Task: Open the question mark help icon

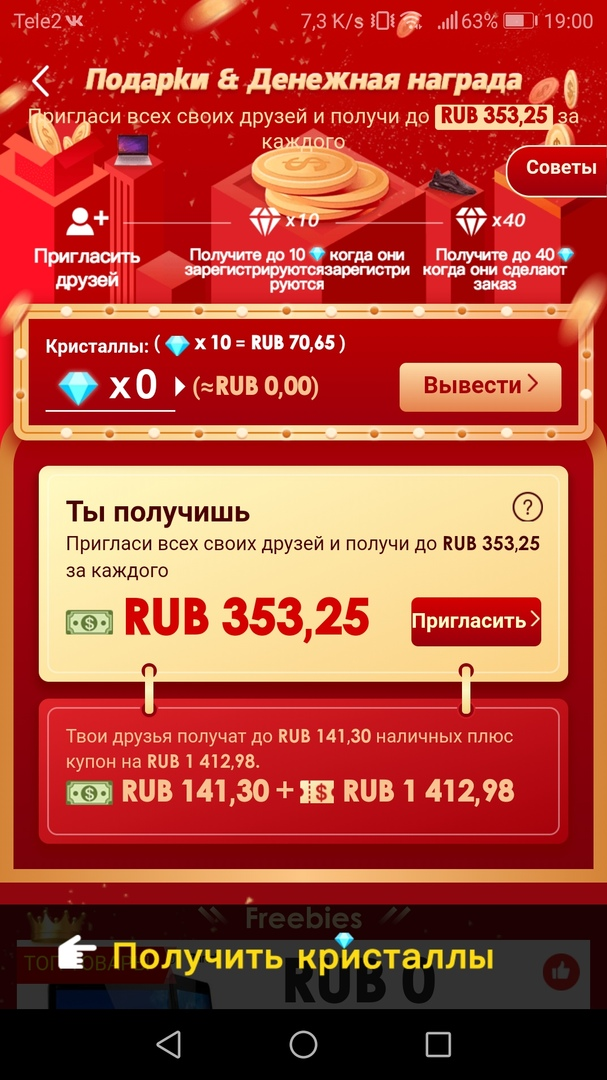Action: pyautogui.click(x=526, y=507)
